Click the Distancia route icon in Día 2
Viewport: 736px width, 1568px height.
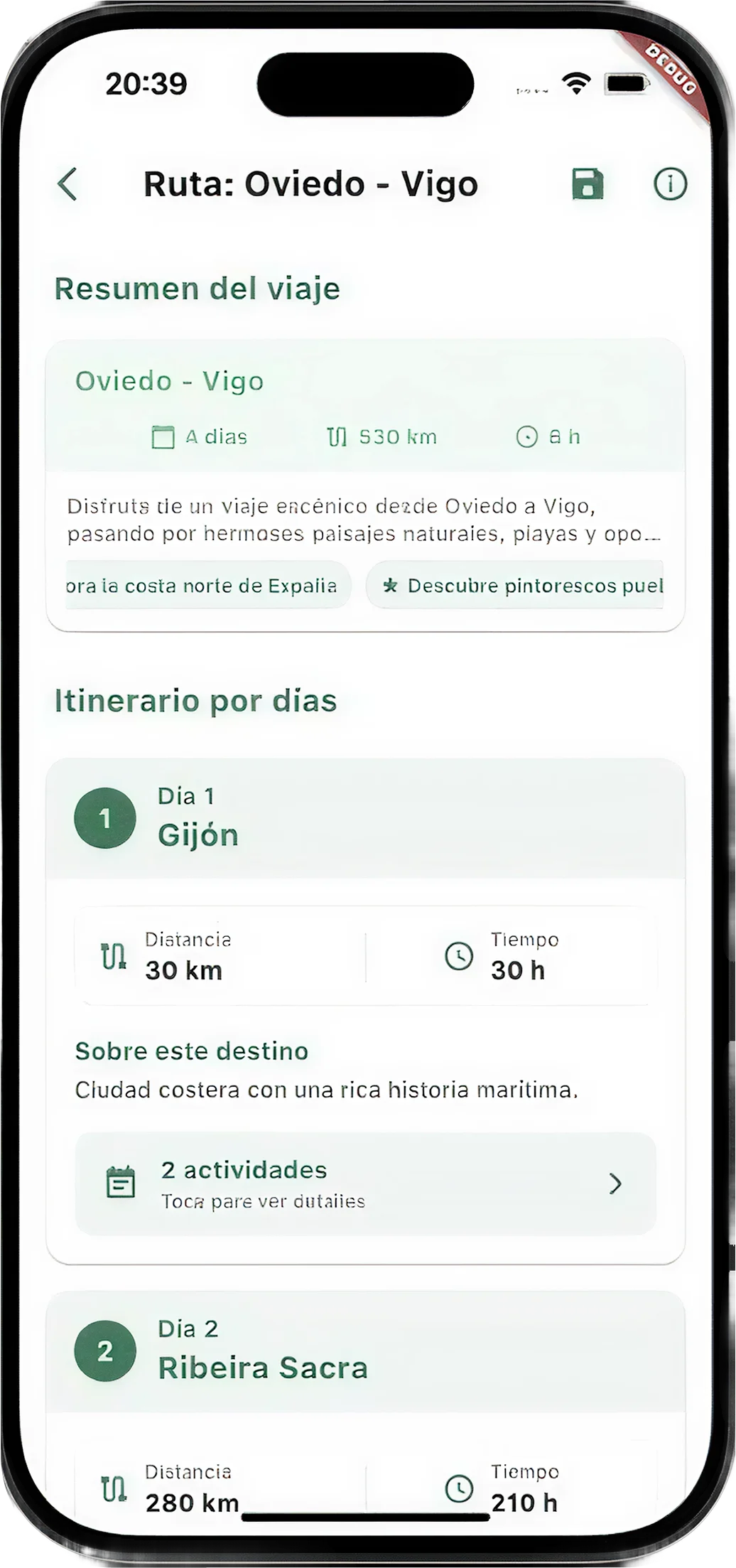tap(114, 1489)
